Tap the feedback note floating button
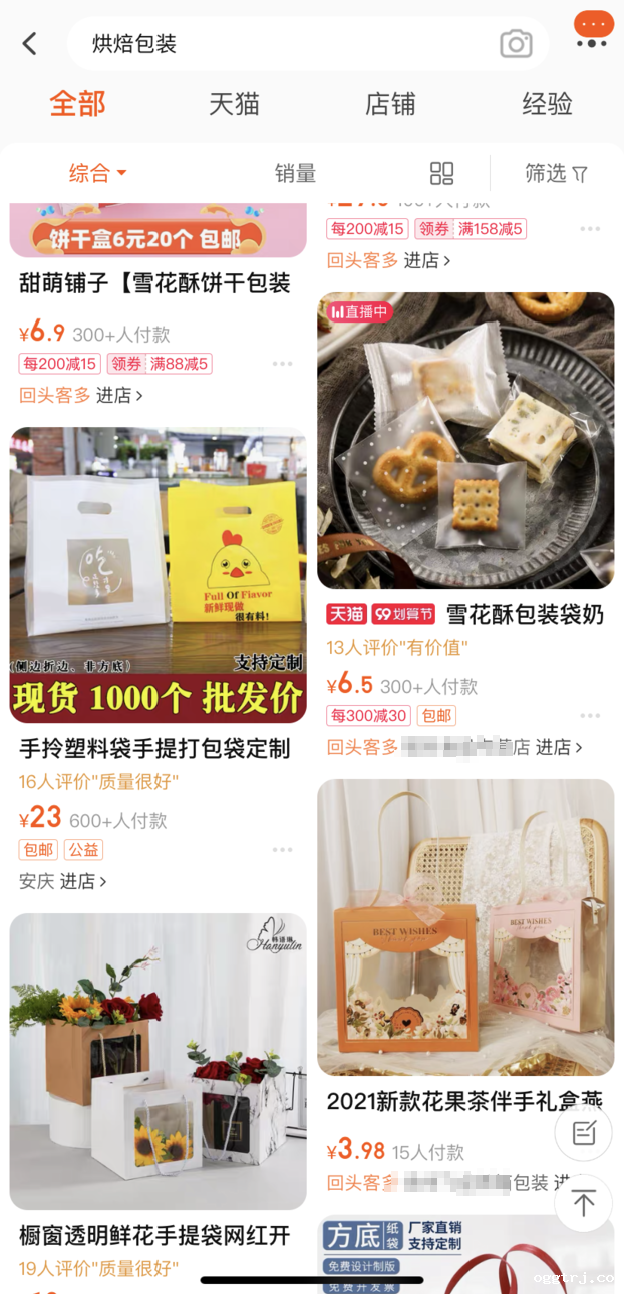 tap(584, 1133)
